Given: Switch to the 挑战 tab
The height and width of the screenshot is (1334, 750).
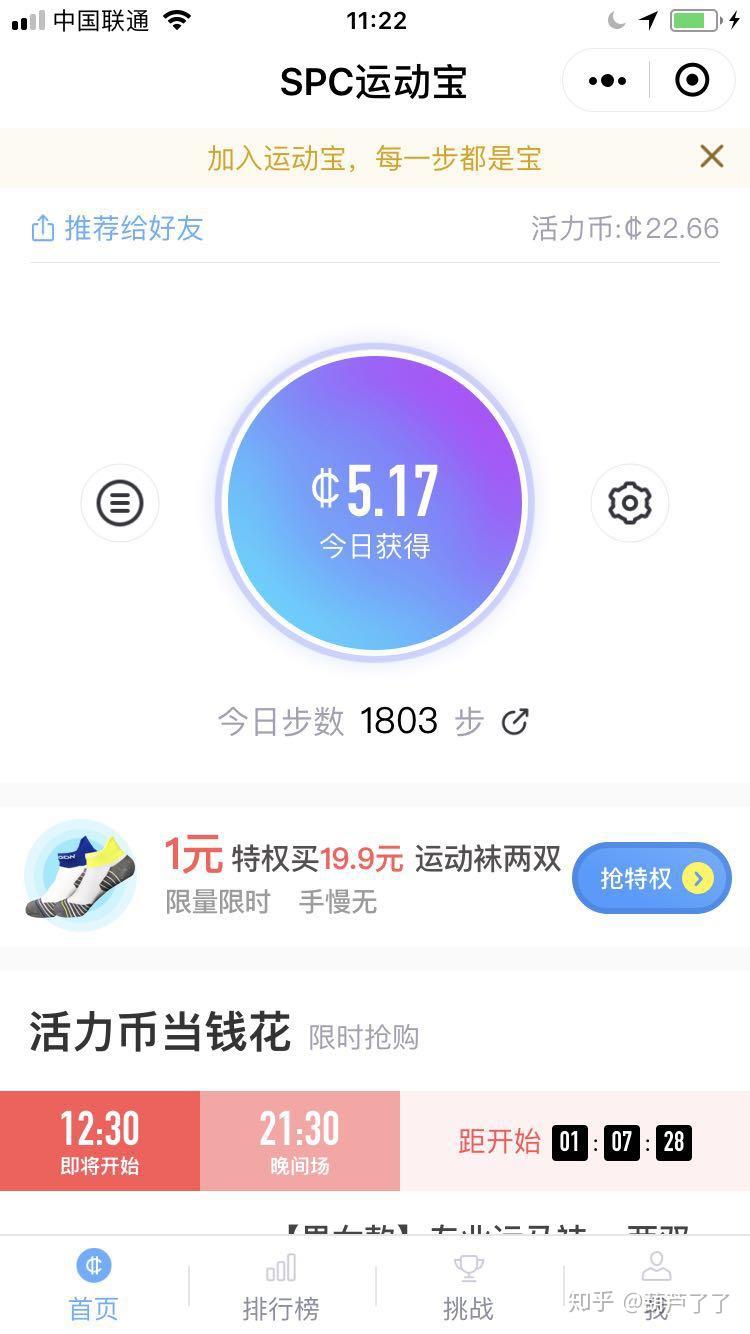Looking at the screenshot, I should (x=468, y=1285).
